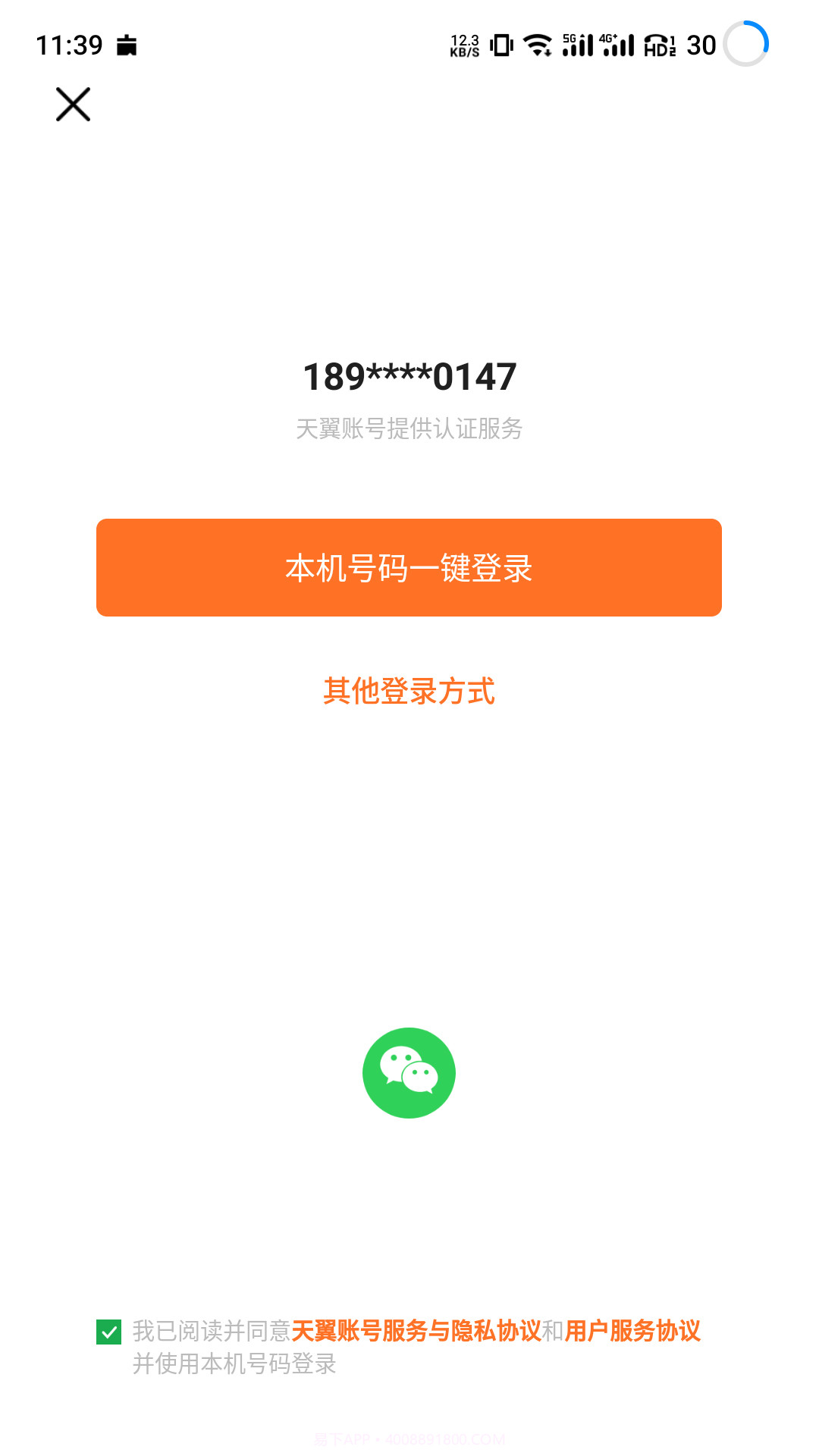Tap 本机号码一键登录 to login instantly
This screenshot has height=1456, width=819.
[409, 568]
